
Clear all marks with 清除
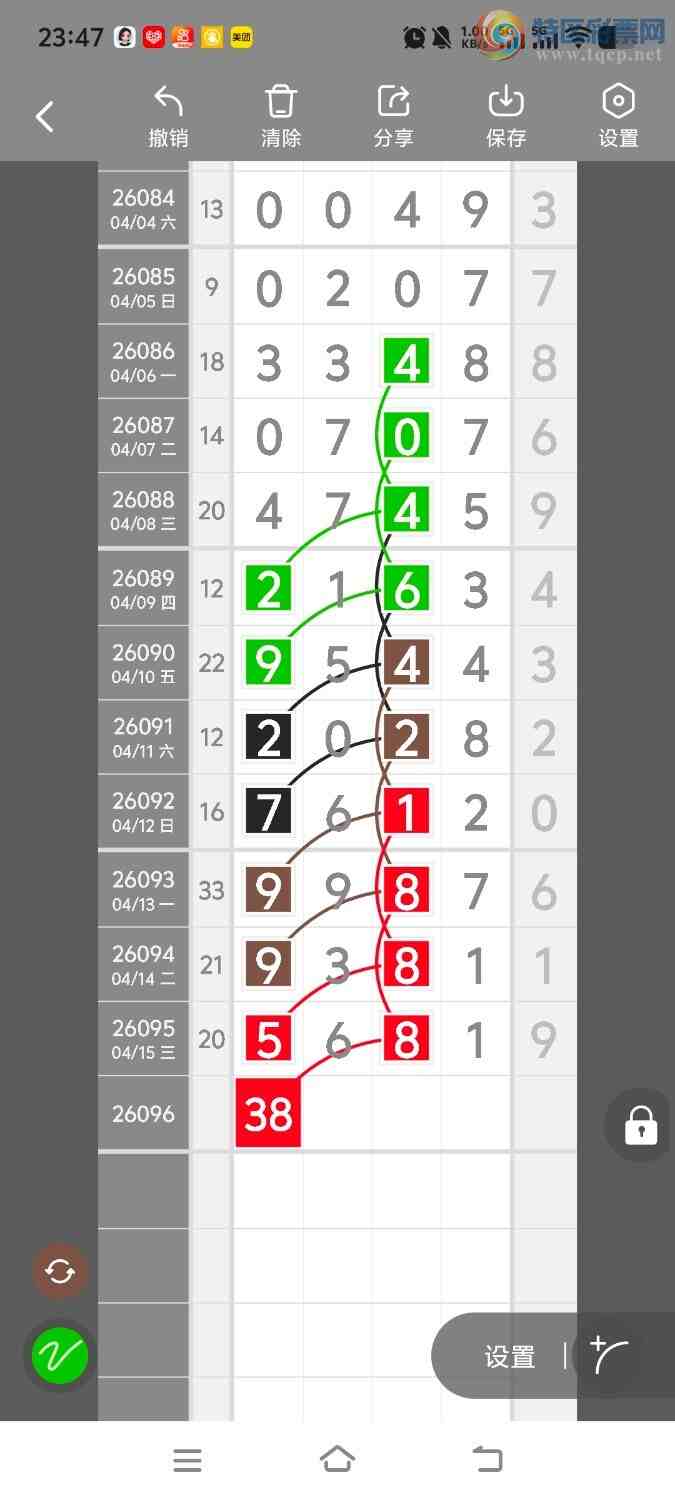(281, 117)
